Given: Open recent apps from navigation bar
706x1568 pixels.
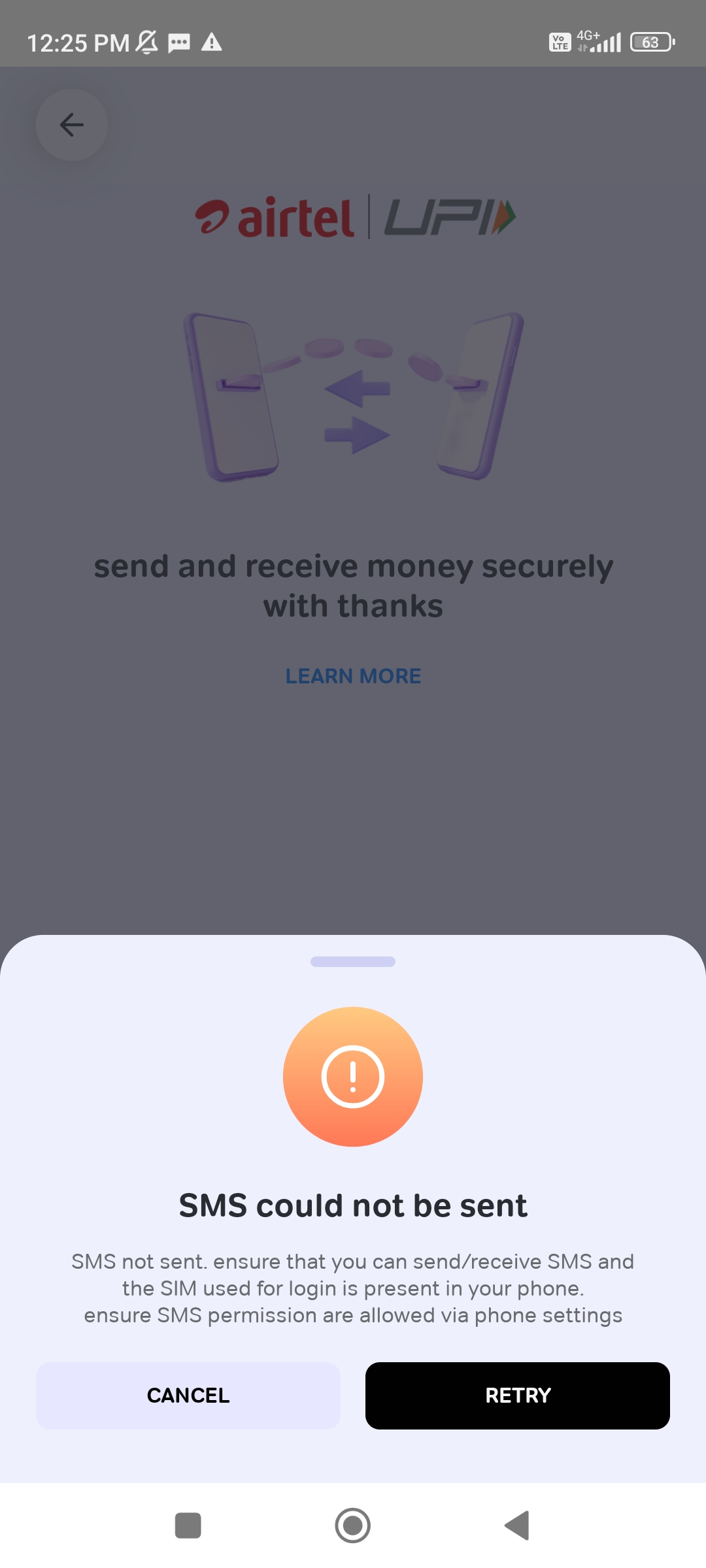Looking at the screenshot, I should coord(188,1526).
